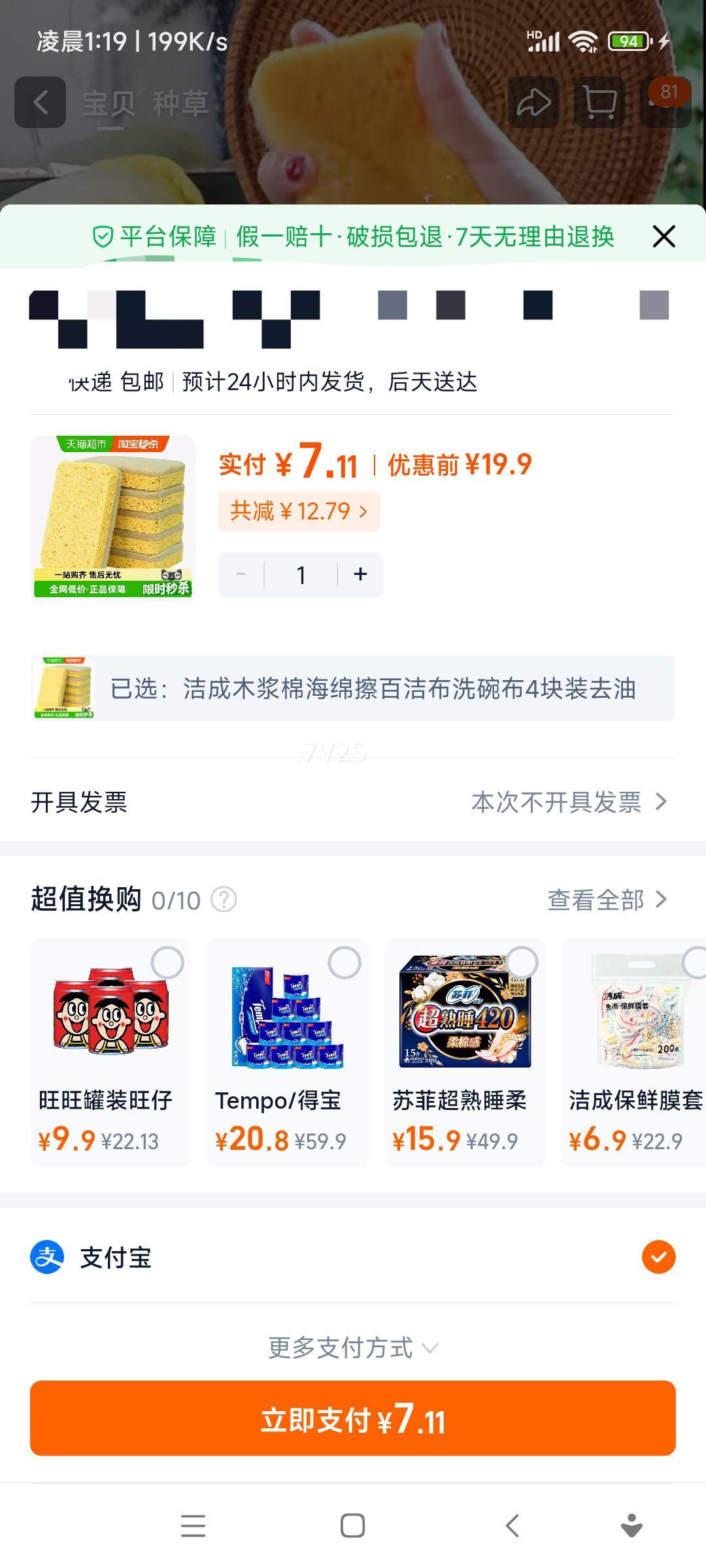Select the 苏菲超熟睡 add-on item

point(522,962)
